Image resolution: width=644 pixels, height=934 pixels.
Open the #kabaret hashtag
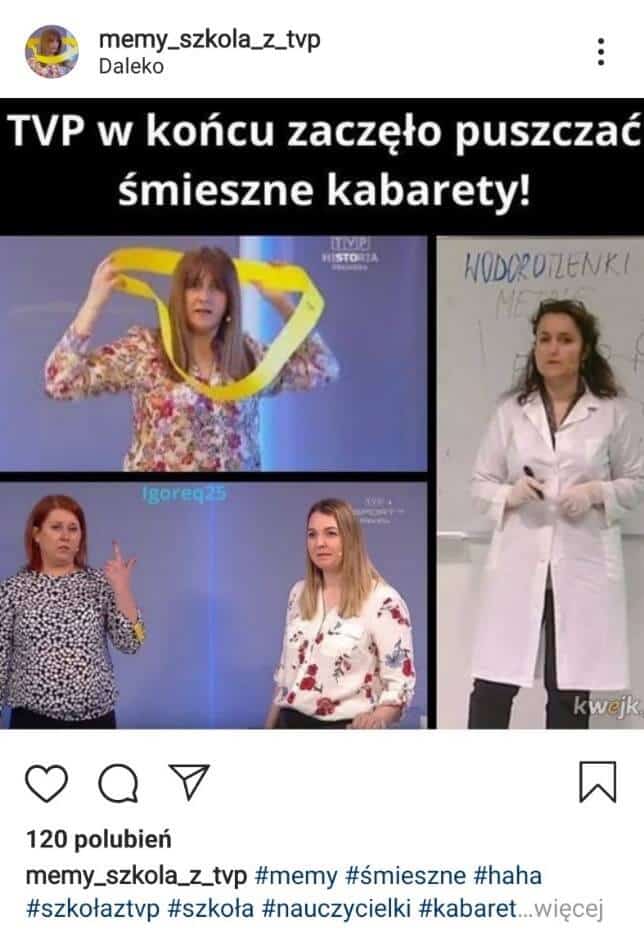468,908
